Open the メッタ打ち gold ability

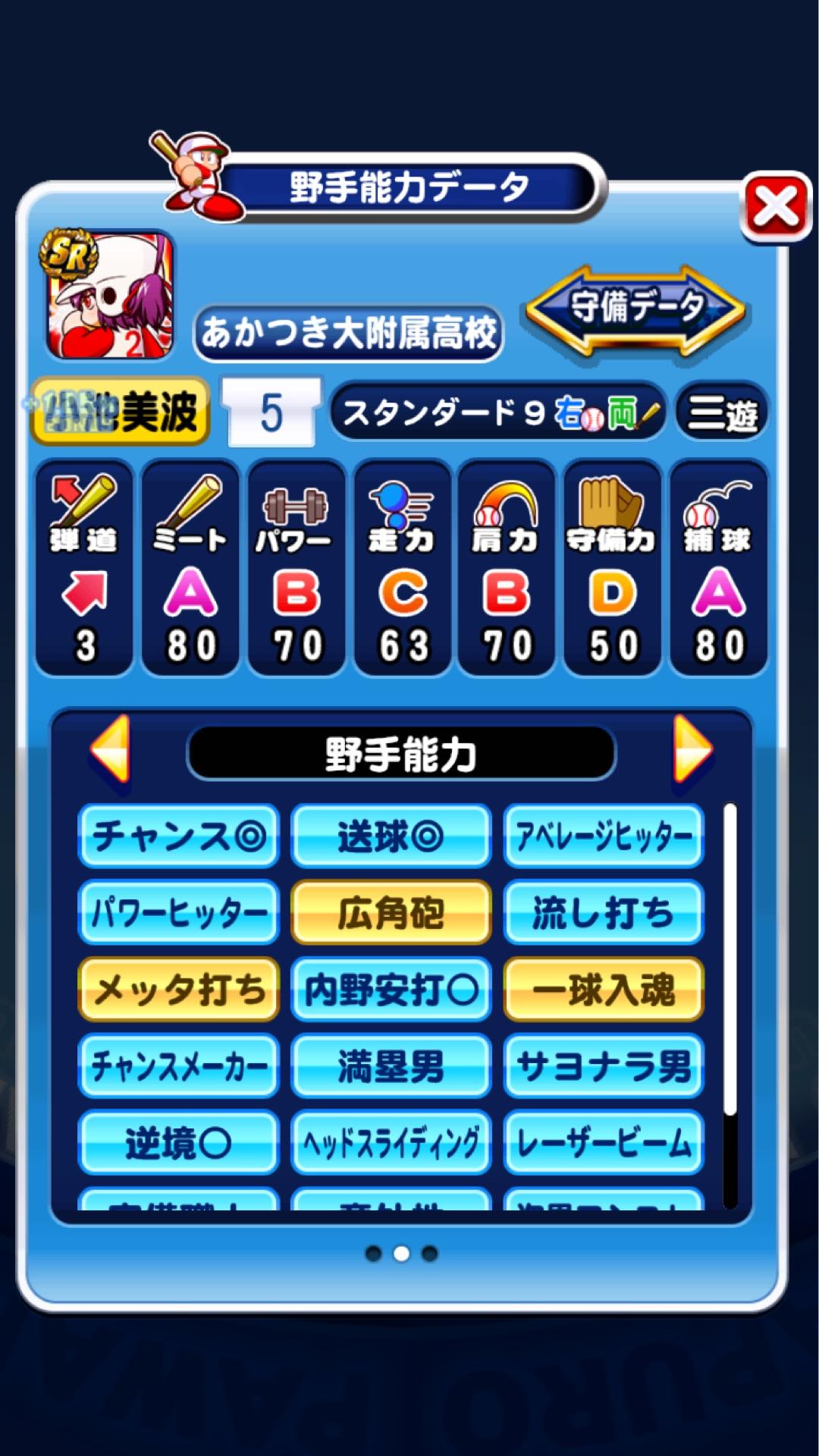[179, 990]
